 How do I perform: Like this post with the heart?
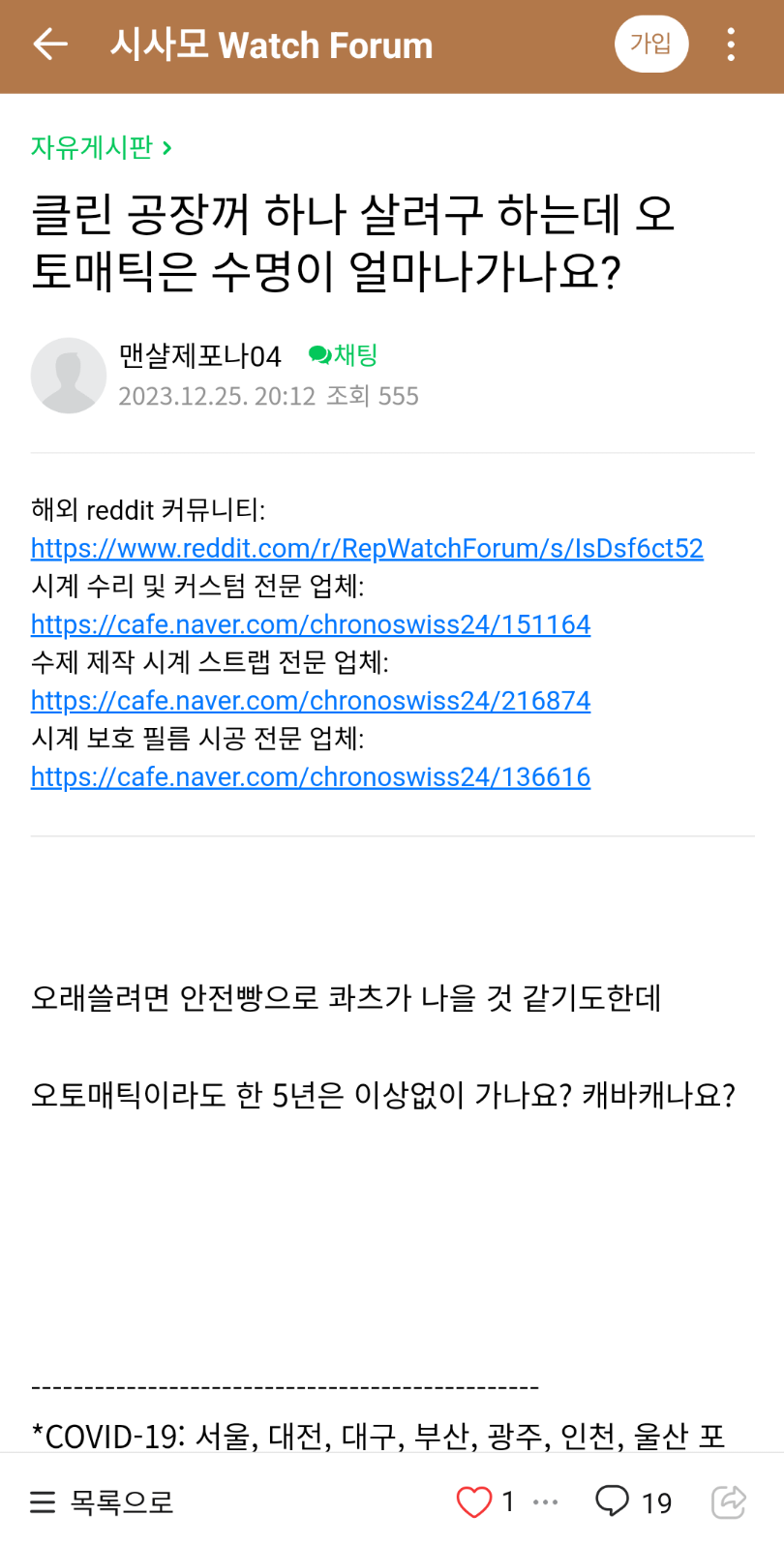(474, 1501)
